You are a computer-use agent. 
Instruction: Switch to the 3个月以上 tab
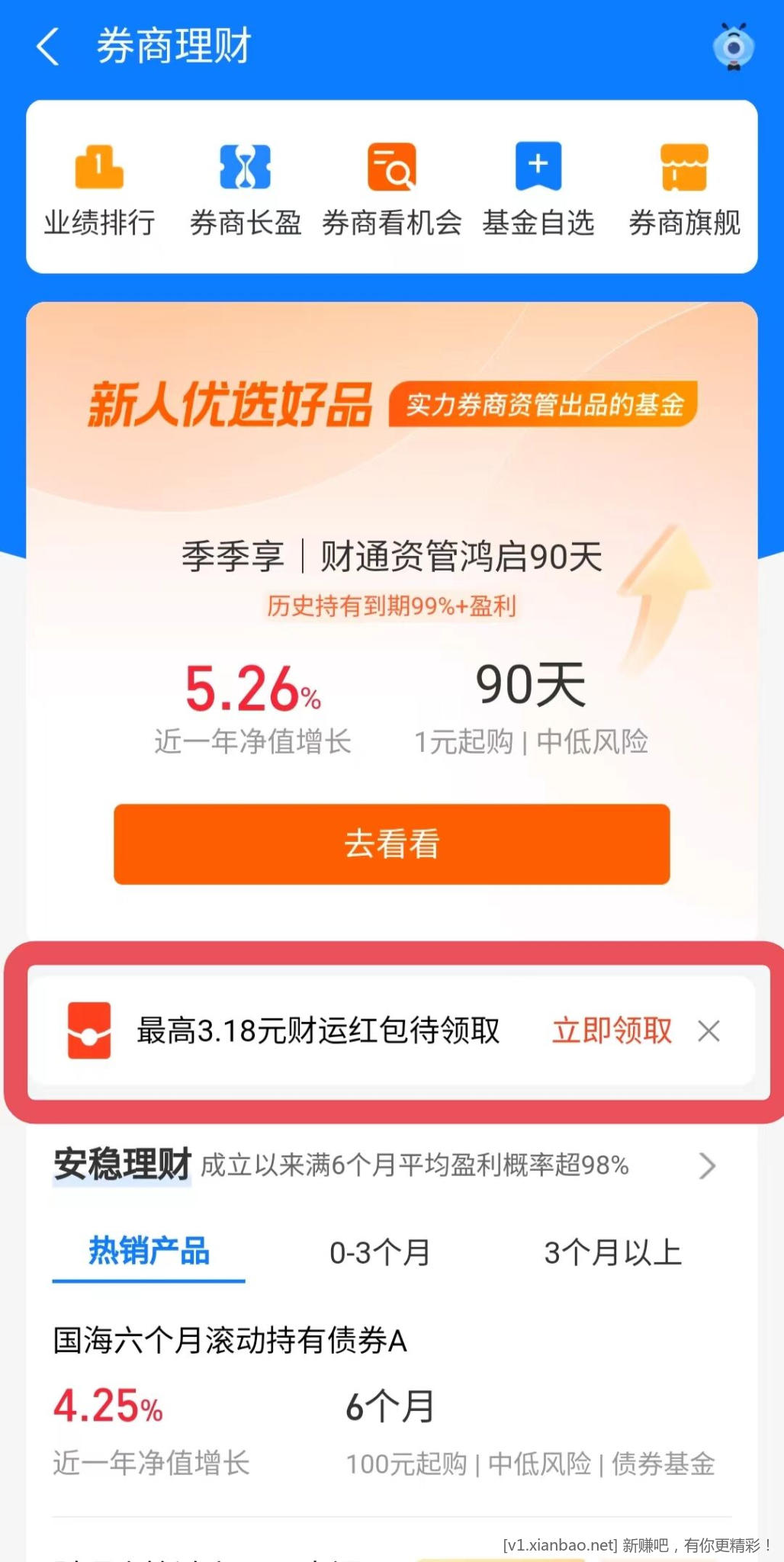[612, 1252]
